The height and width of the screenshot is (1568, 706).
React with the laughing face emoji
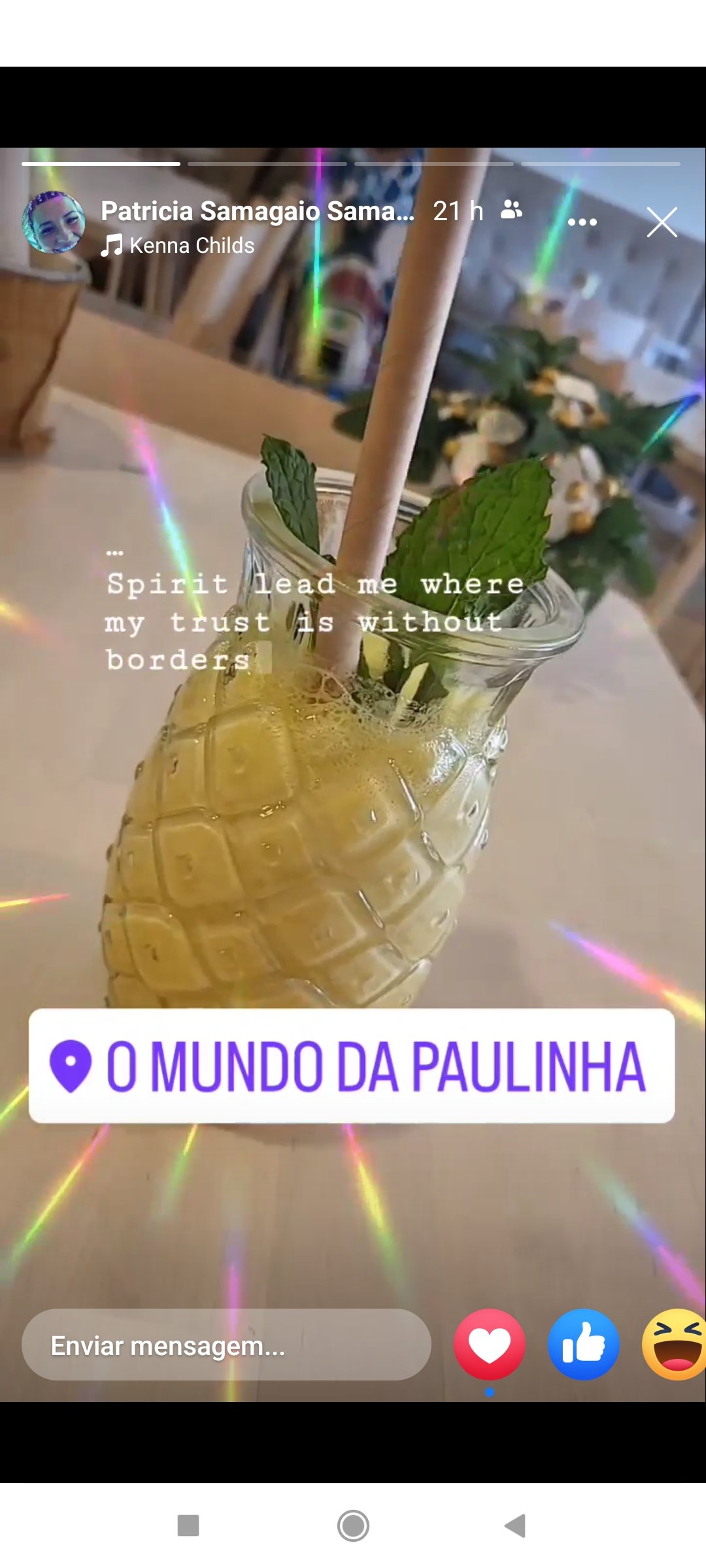(x=676, y=1345)
